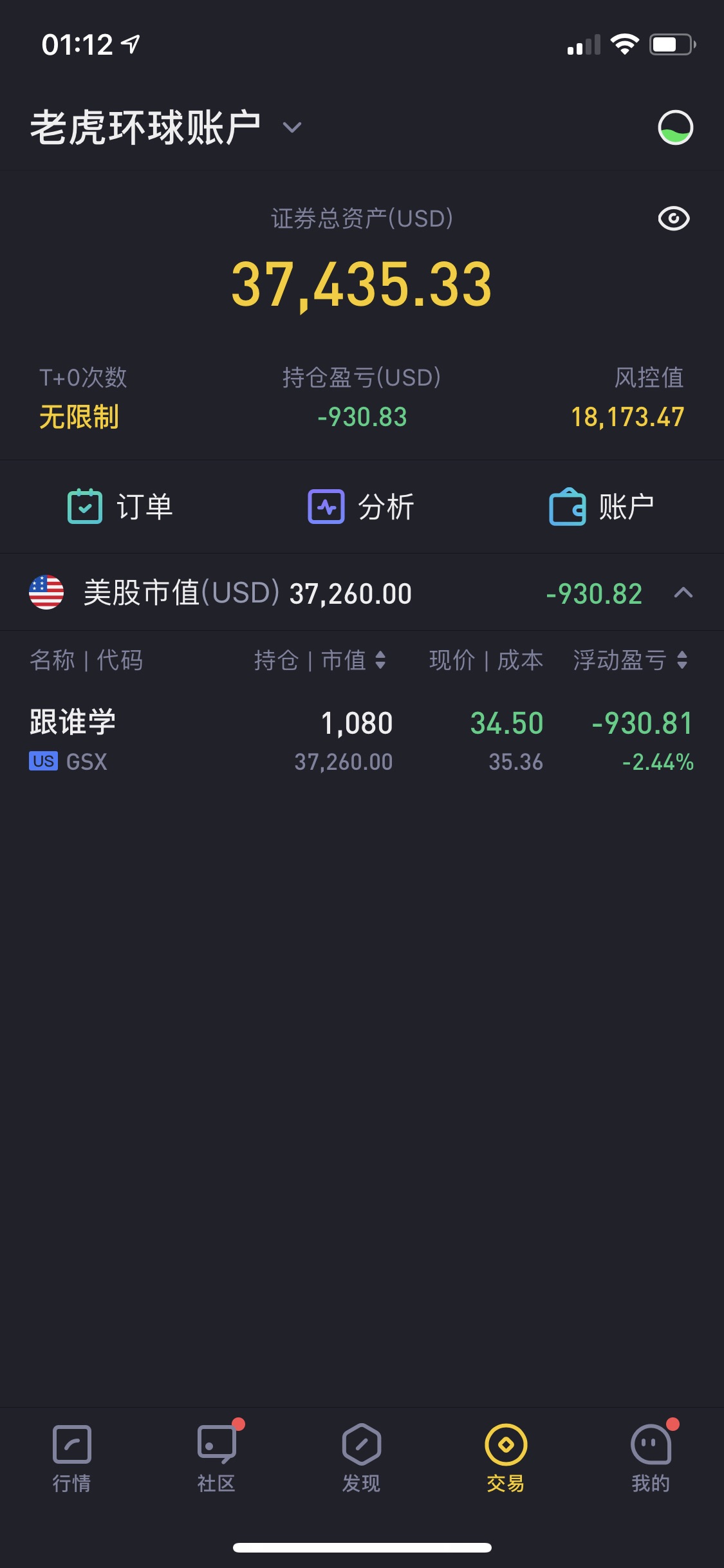Hide asset values with the eye icon
The width and height of the screenshot is (724, 1568).
click(x=674, y=219)
